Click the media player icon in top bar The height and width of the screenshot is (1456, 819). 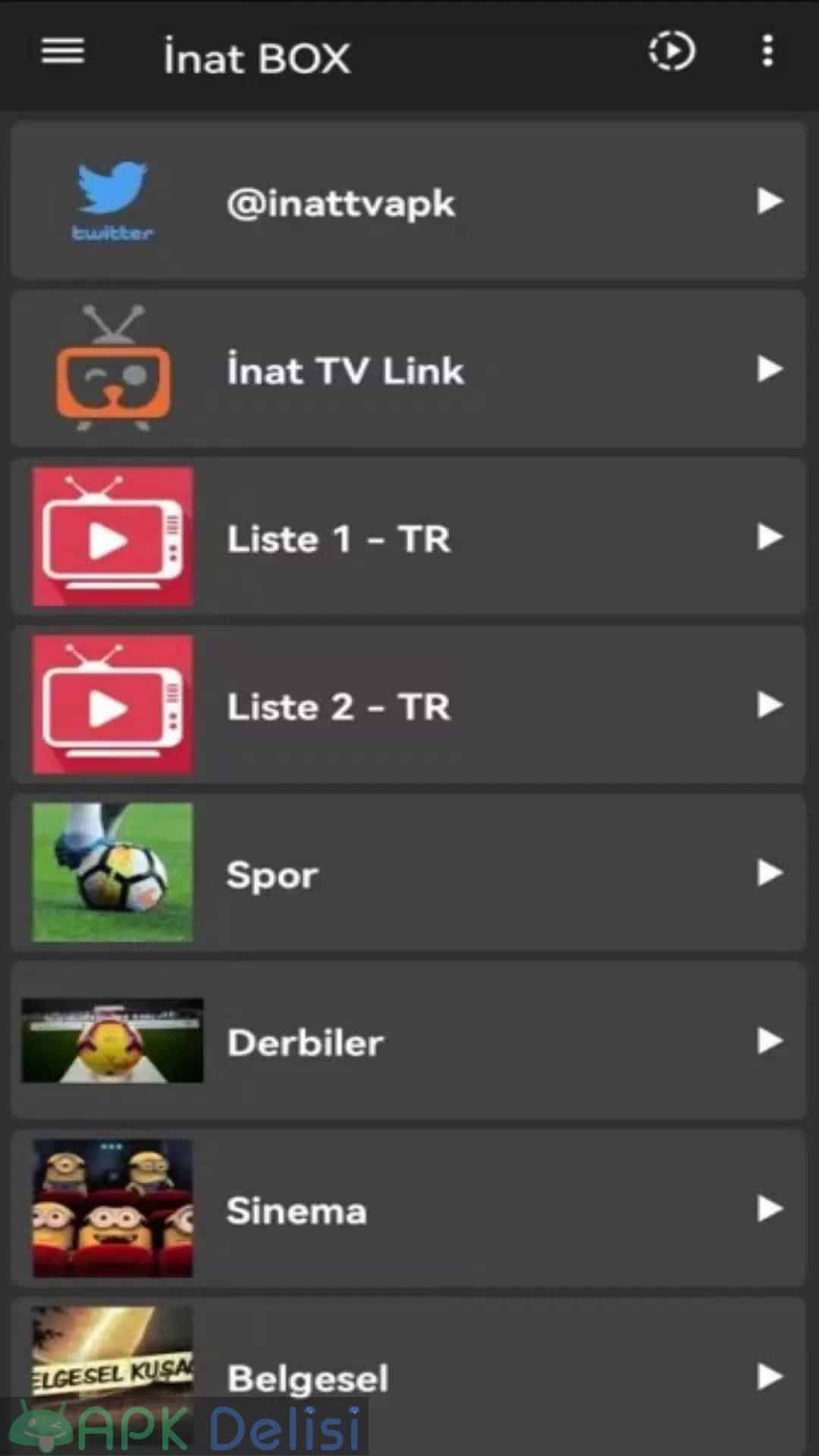670,52
